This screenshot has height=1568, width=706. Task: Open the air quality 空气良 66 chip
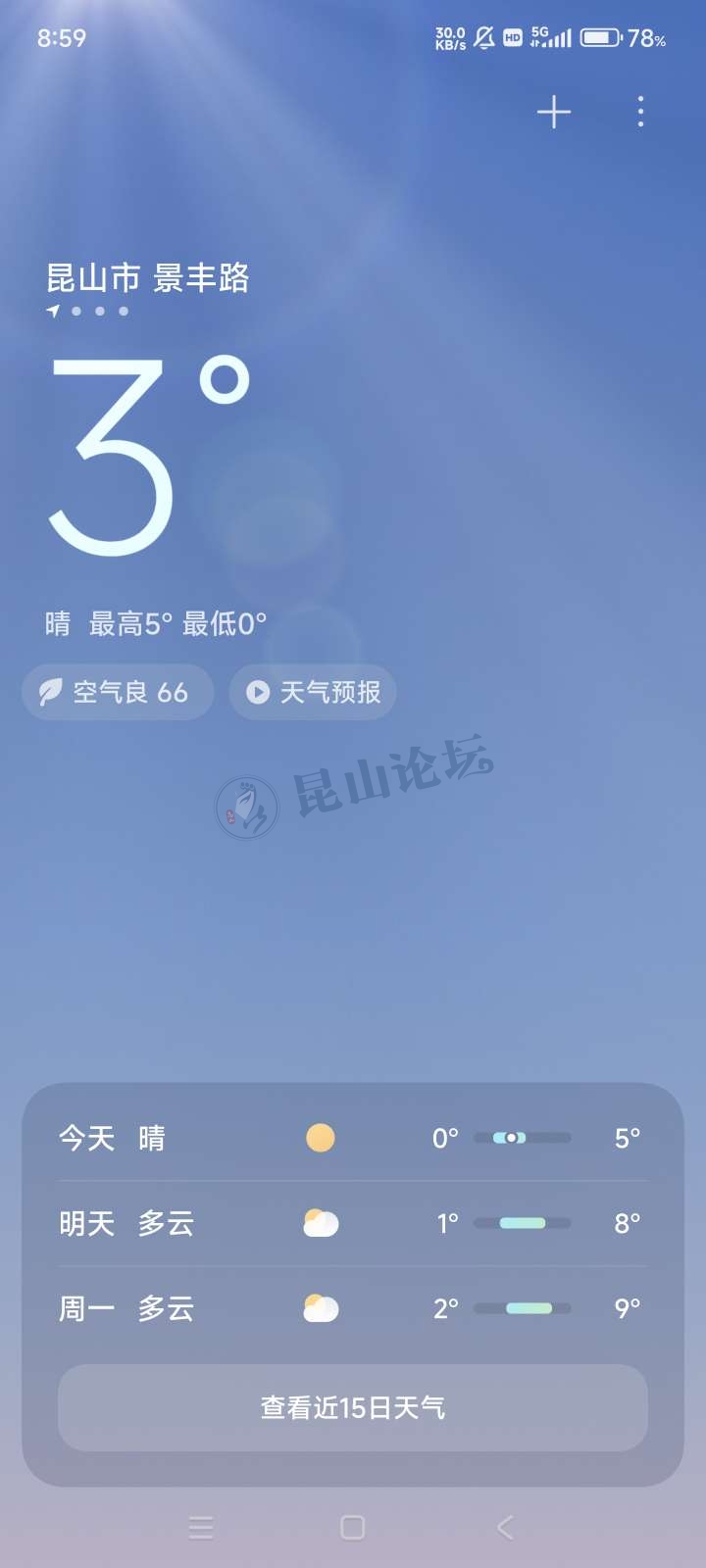point(118,693)
